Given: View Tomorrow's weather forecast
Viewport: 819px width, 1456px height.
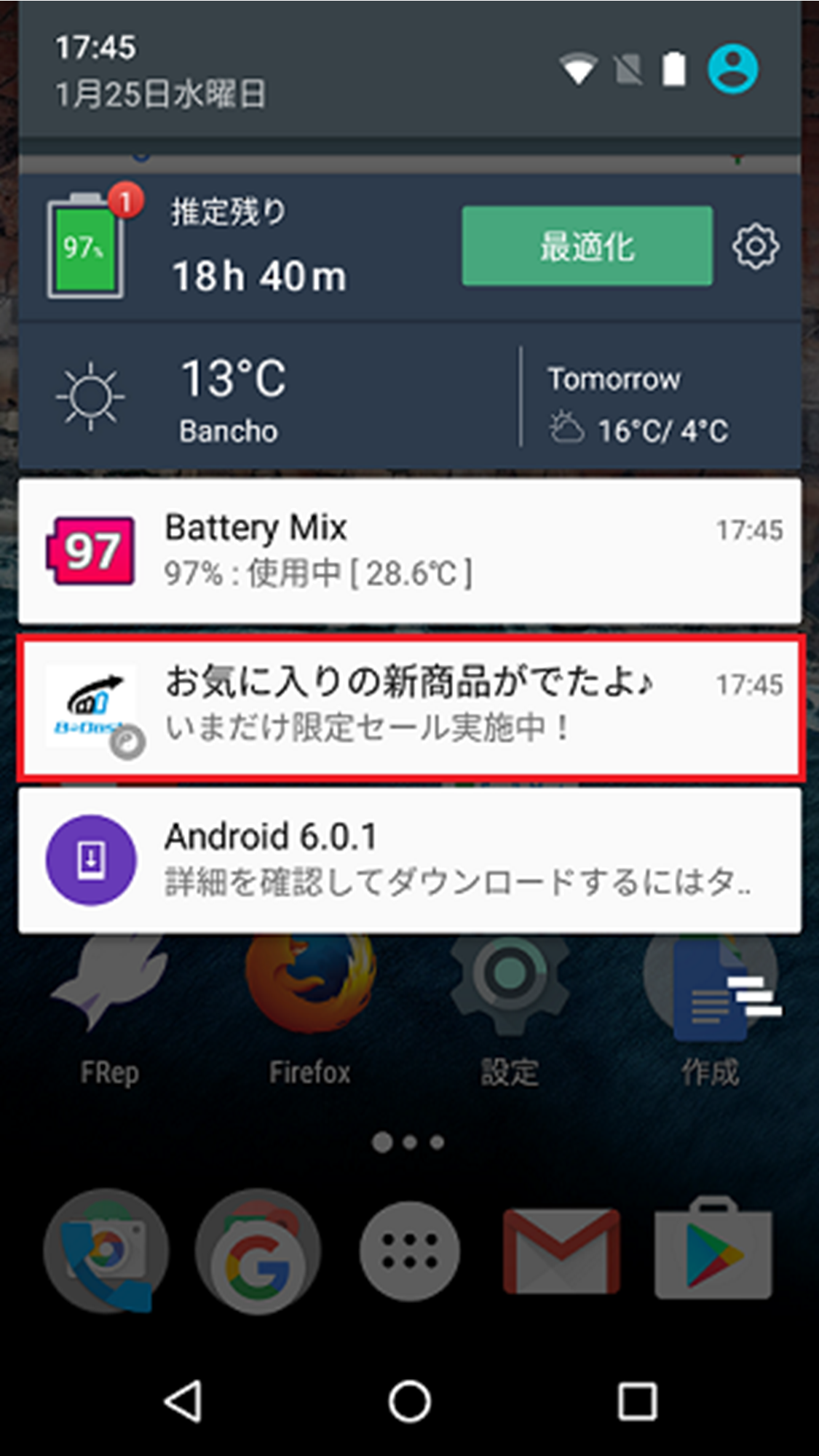Looking at the screenshot, I should tap(638, 404).
